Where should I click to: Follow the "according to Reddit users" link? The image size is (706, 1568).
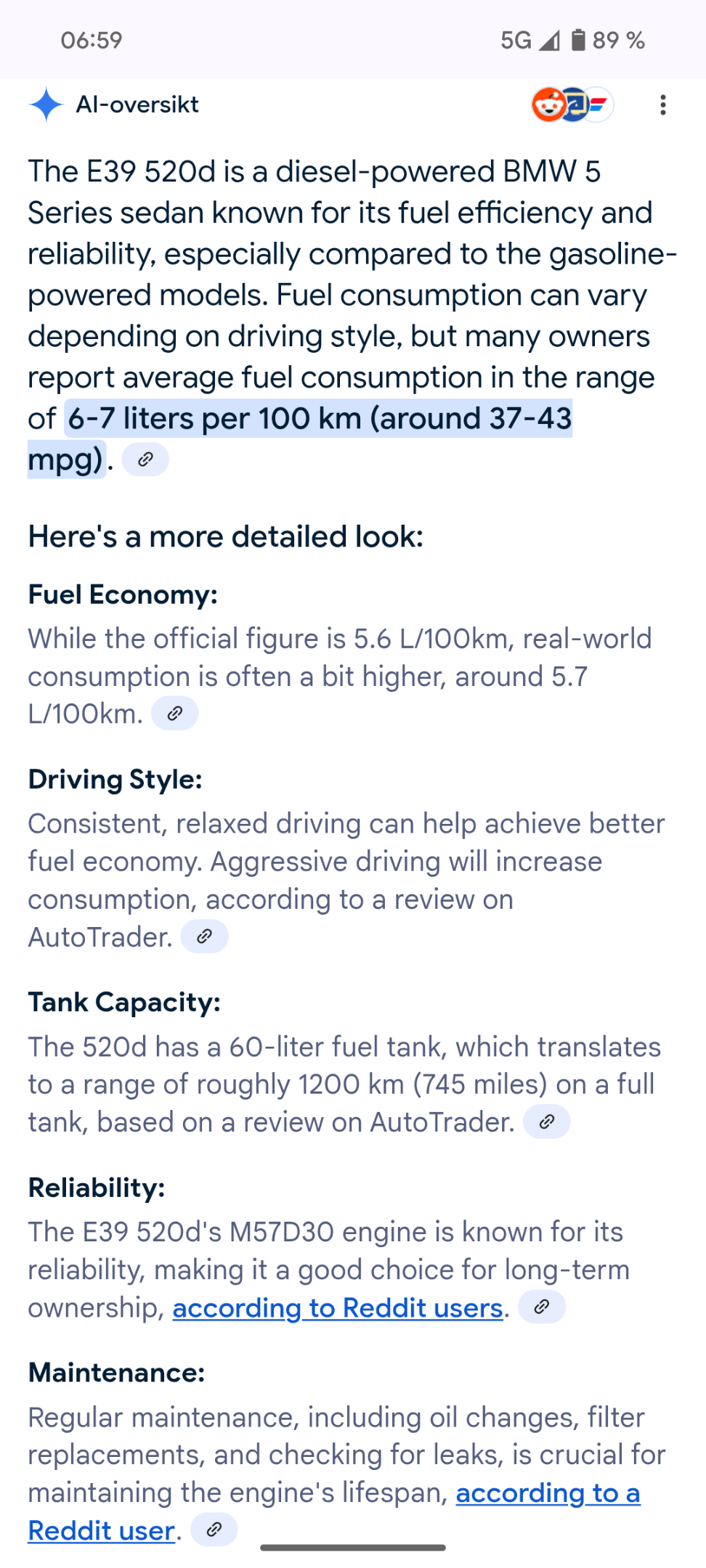(x=338, y=1307)
